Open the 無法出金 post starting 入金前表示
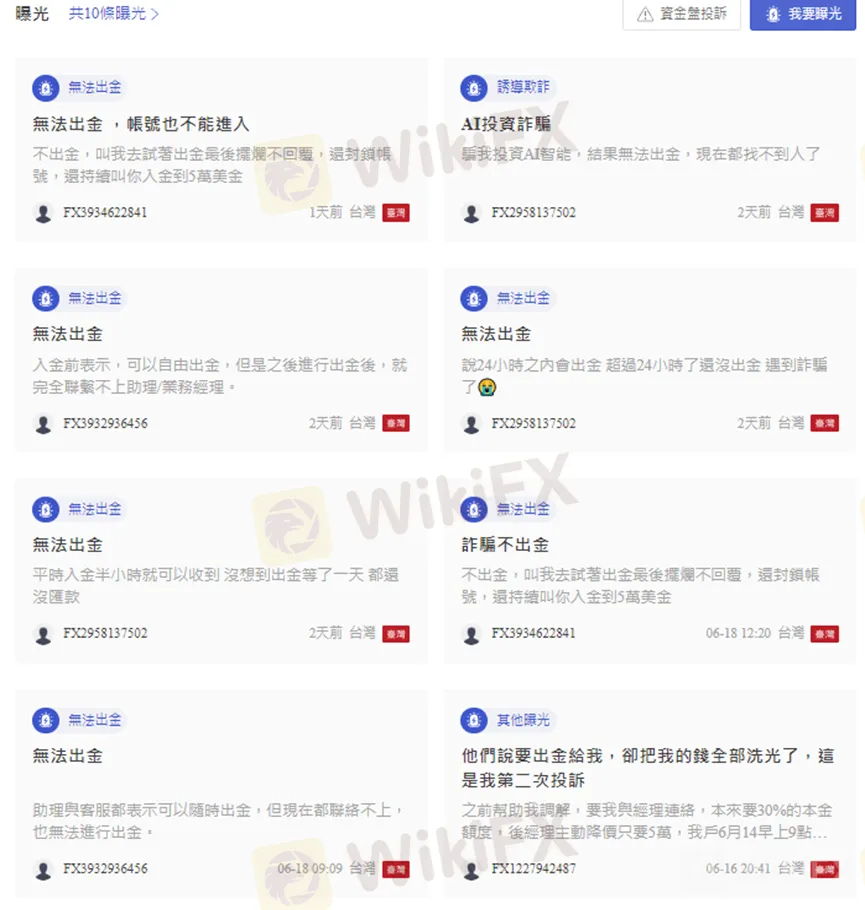 click(x=67, y=334)
